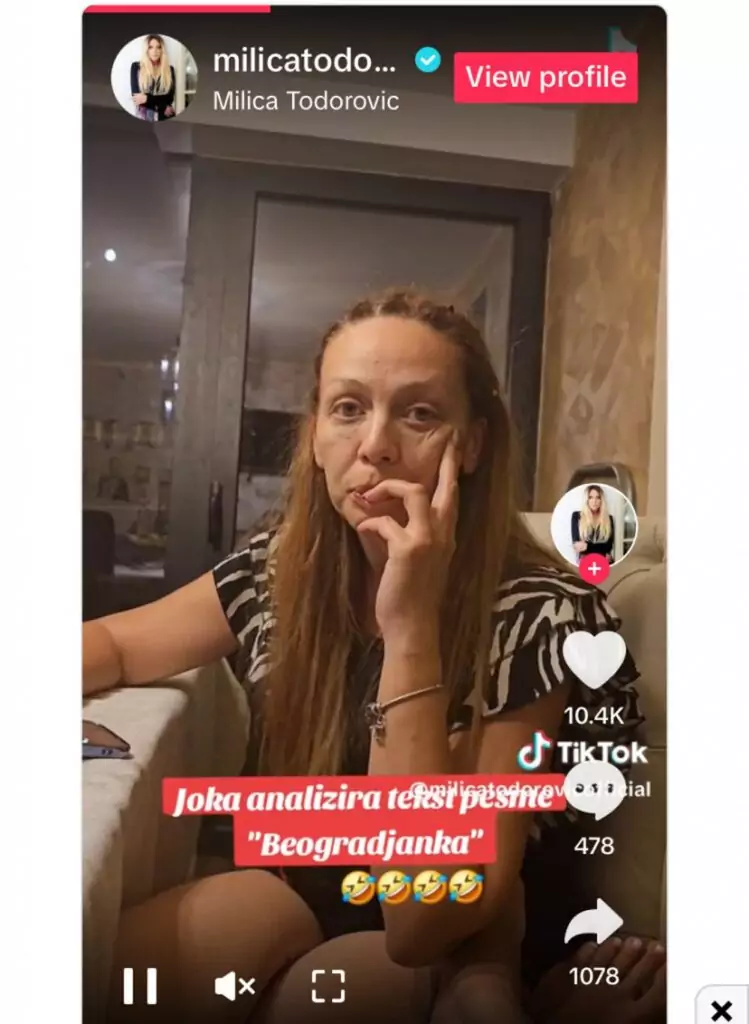Screen dimensions: 749x1024
Task: Share this video using the arrow icon
Action: point(594,925)
